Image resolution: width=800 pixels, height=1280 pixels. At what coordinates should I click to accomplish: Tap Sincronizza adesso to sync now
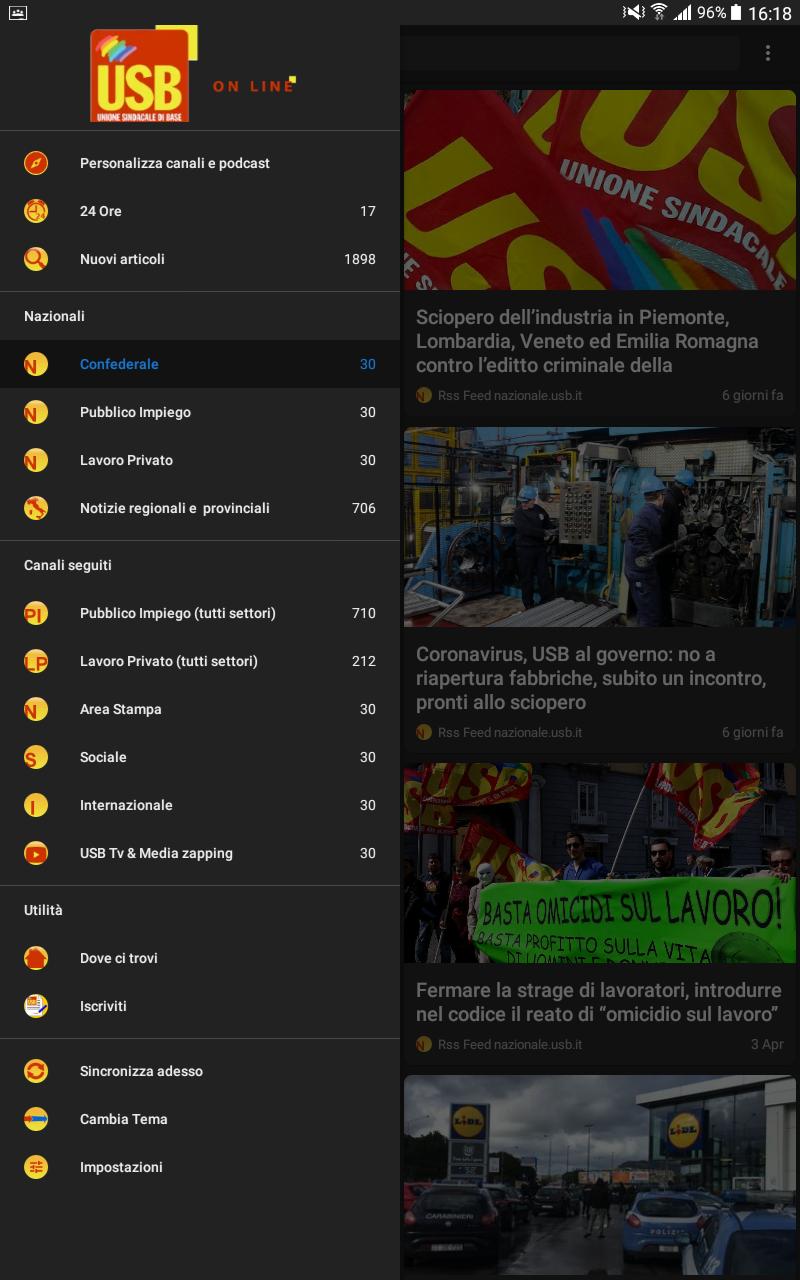pos(200,1071)
